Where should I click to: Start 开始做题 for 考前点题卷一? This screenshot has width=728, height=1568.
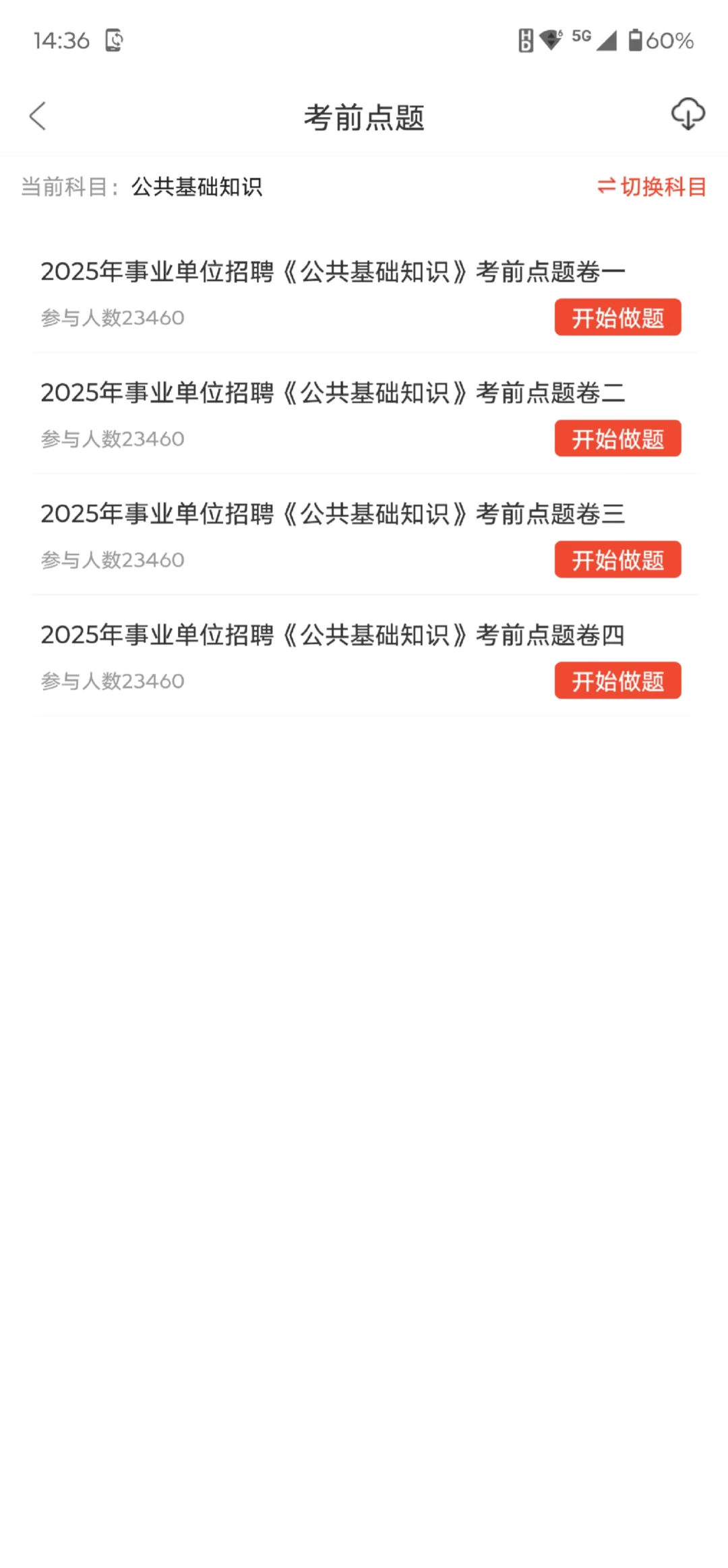click(x=617, y=317)
